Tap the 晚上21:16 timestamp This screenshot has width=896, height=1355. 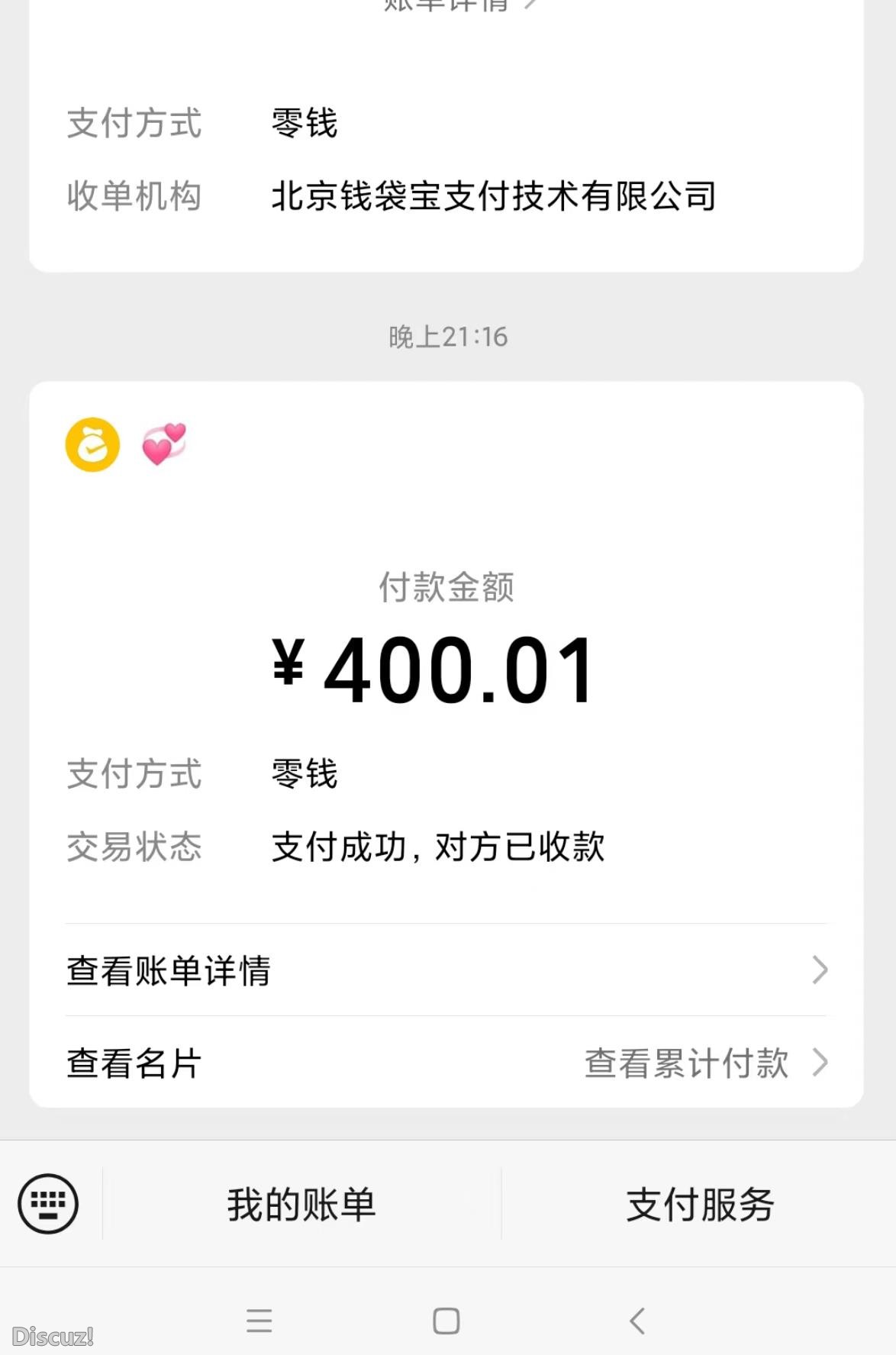[x=448, y=336]
